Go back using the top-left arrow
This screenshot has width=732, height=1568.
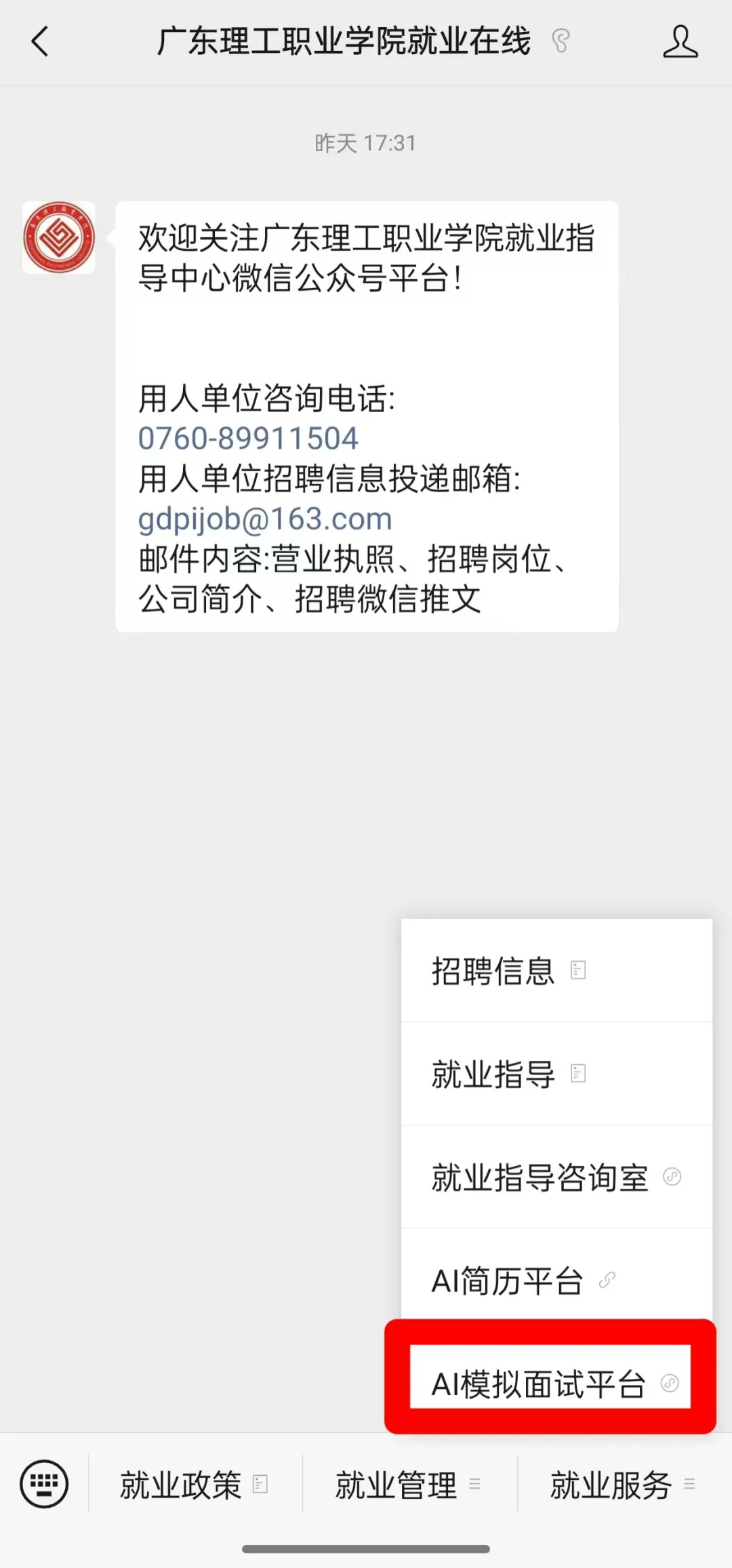click(x=40, y=41)
